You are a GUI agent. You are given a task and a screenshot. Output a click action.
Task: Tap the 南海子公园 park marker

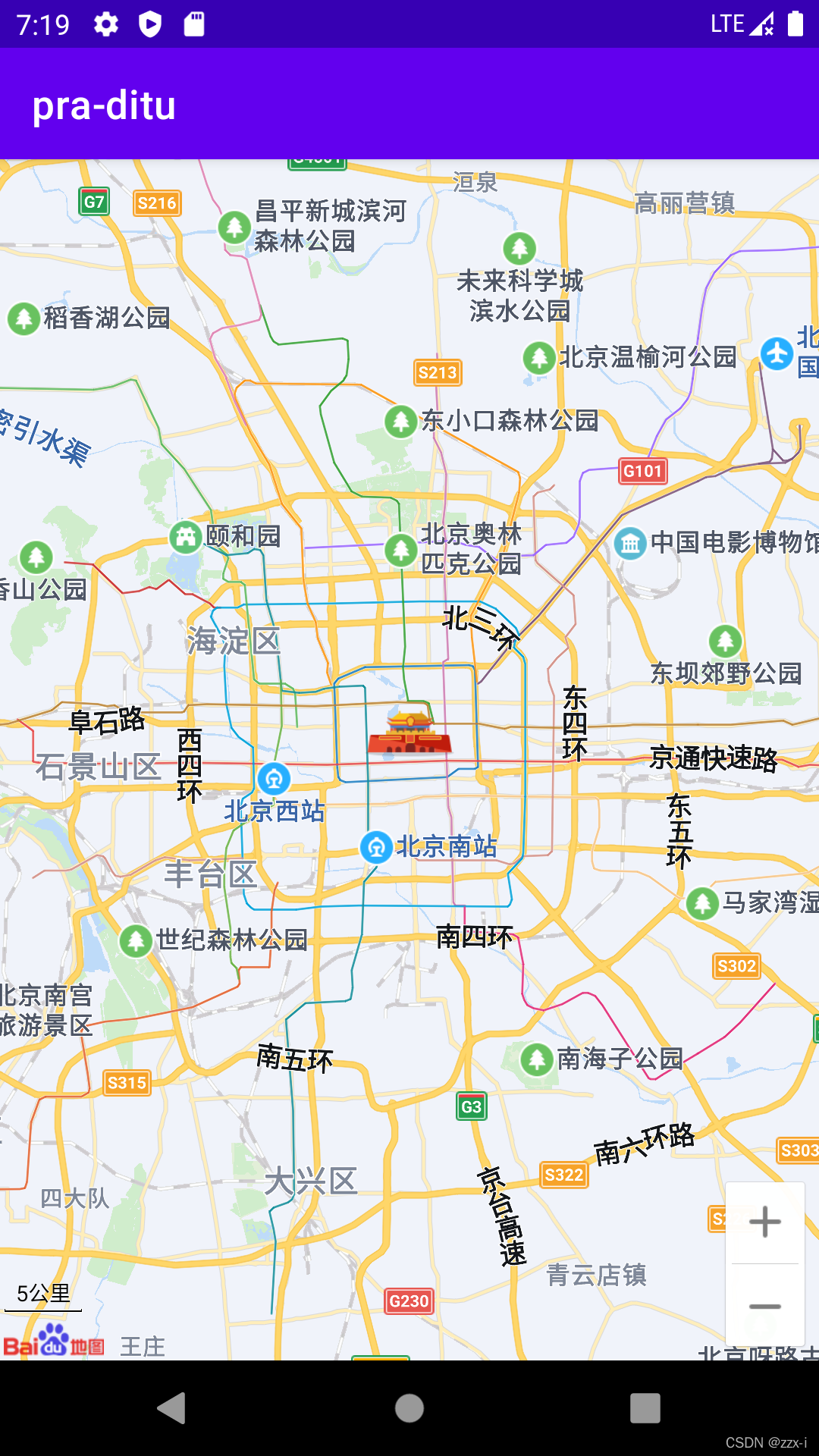click(x=536, y=1059)
